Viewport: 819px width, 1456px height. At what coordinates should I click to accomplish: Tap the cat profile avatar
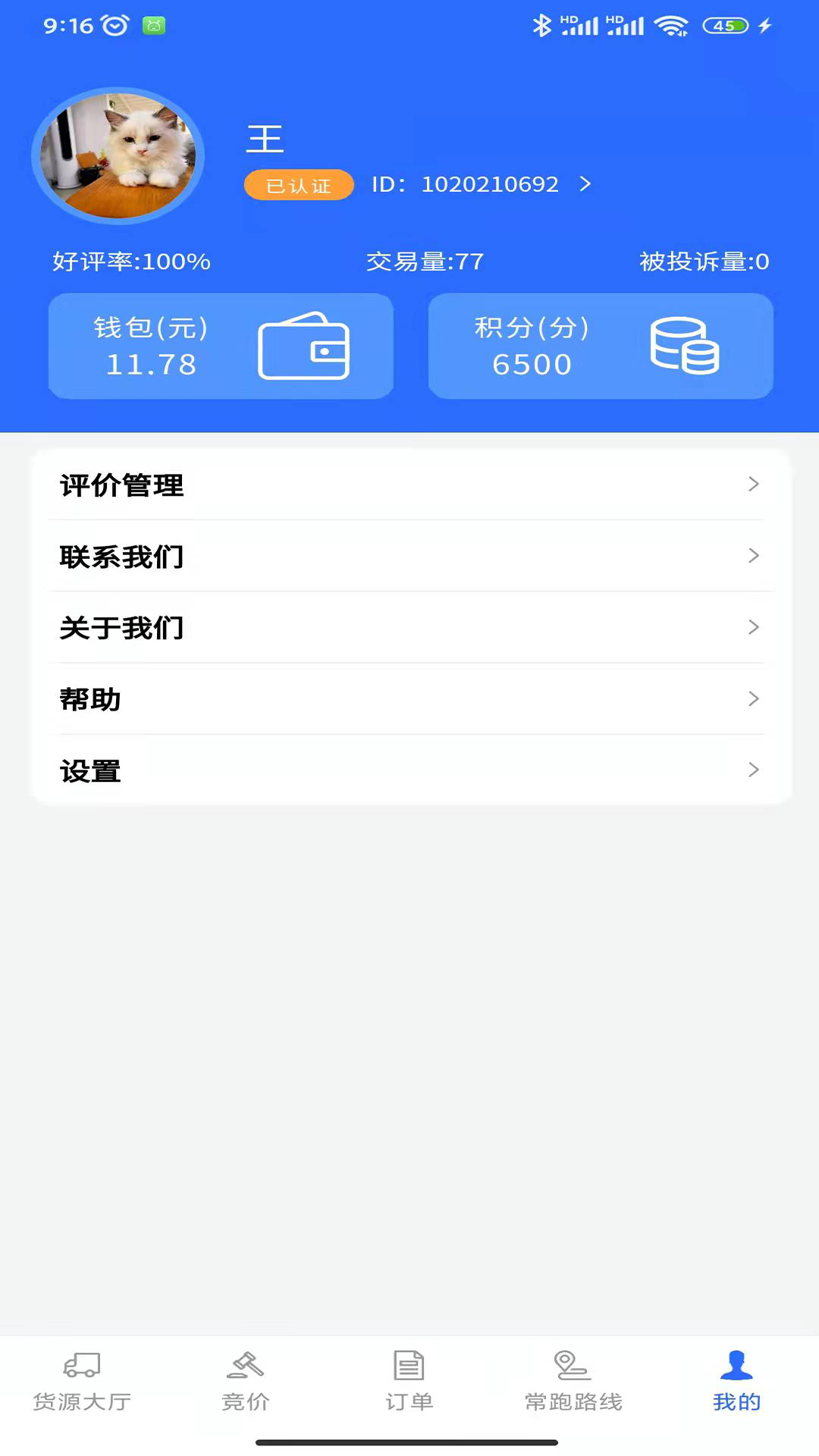(118, 155)
